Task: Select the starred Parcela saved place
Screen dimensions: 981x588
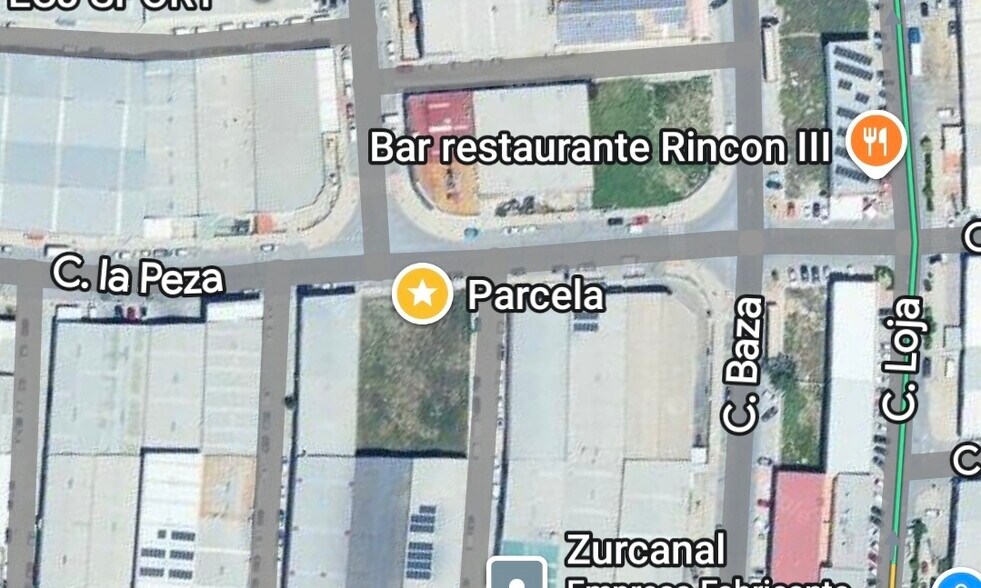Action: coord(422,294)
